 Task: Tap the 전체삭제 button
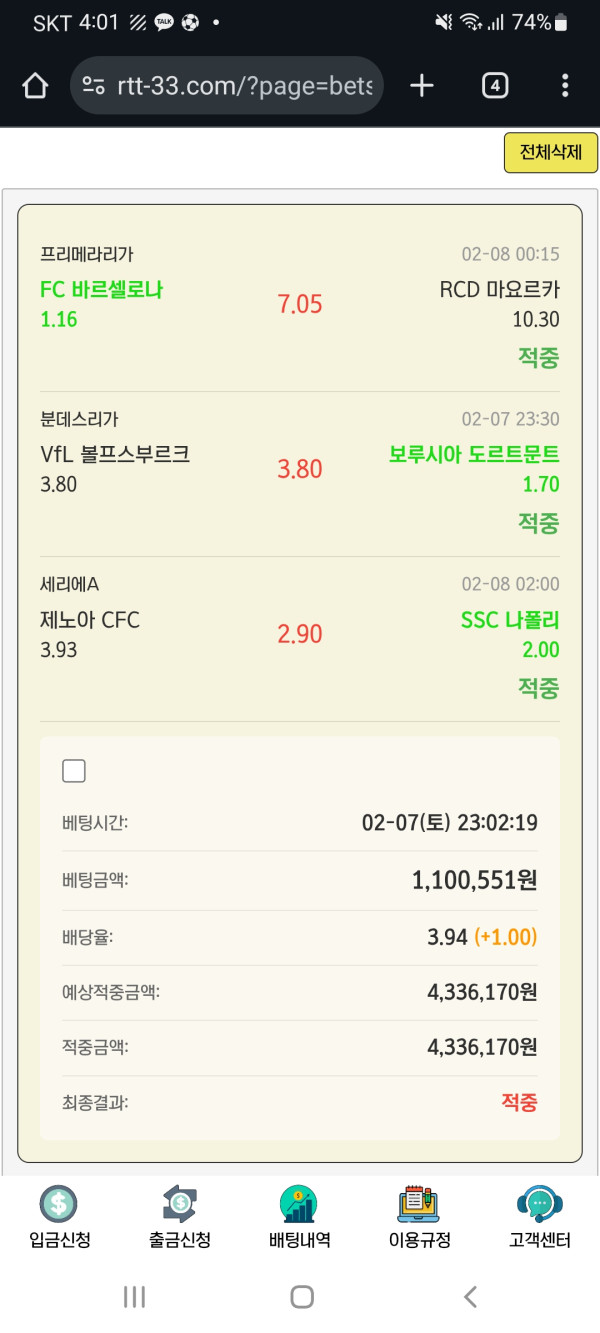(x=550, y=153)
